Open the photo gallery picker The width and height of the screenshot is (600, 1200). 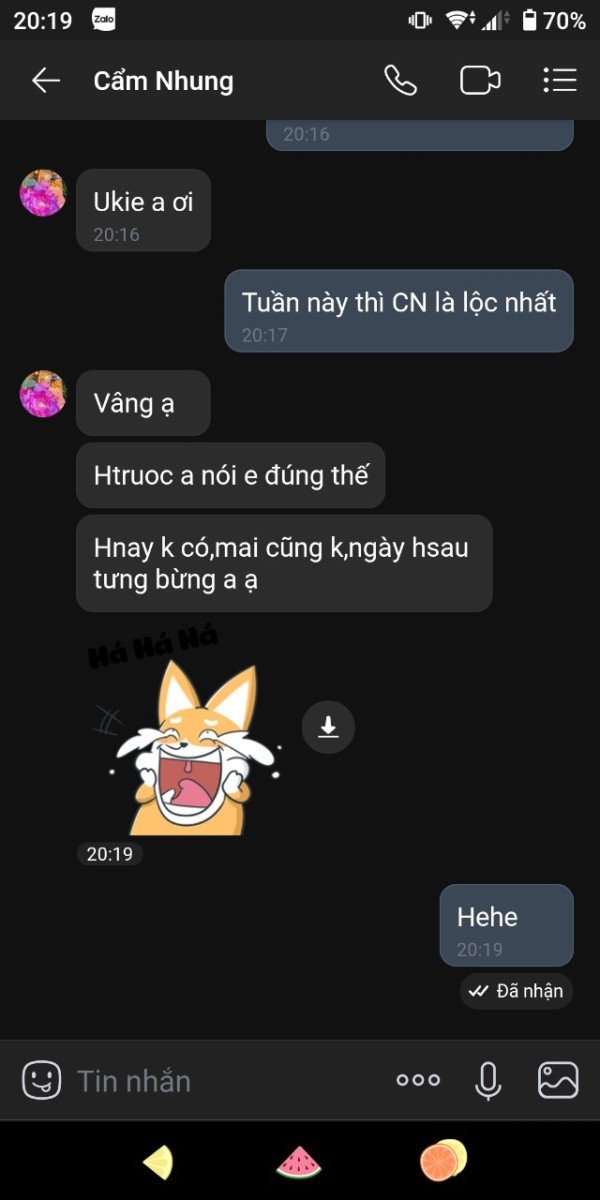tap(558, 1080)
